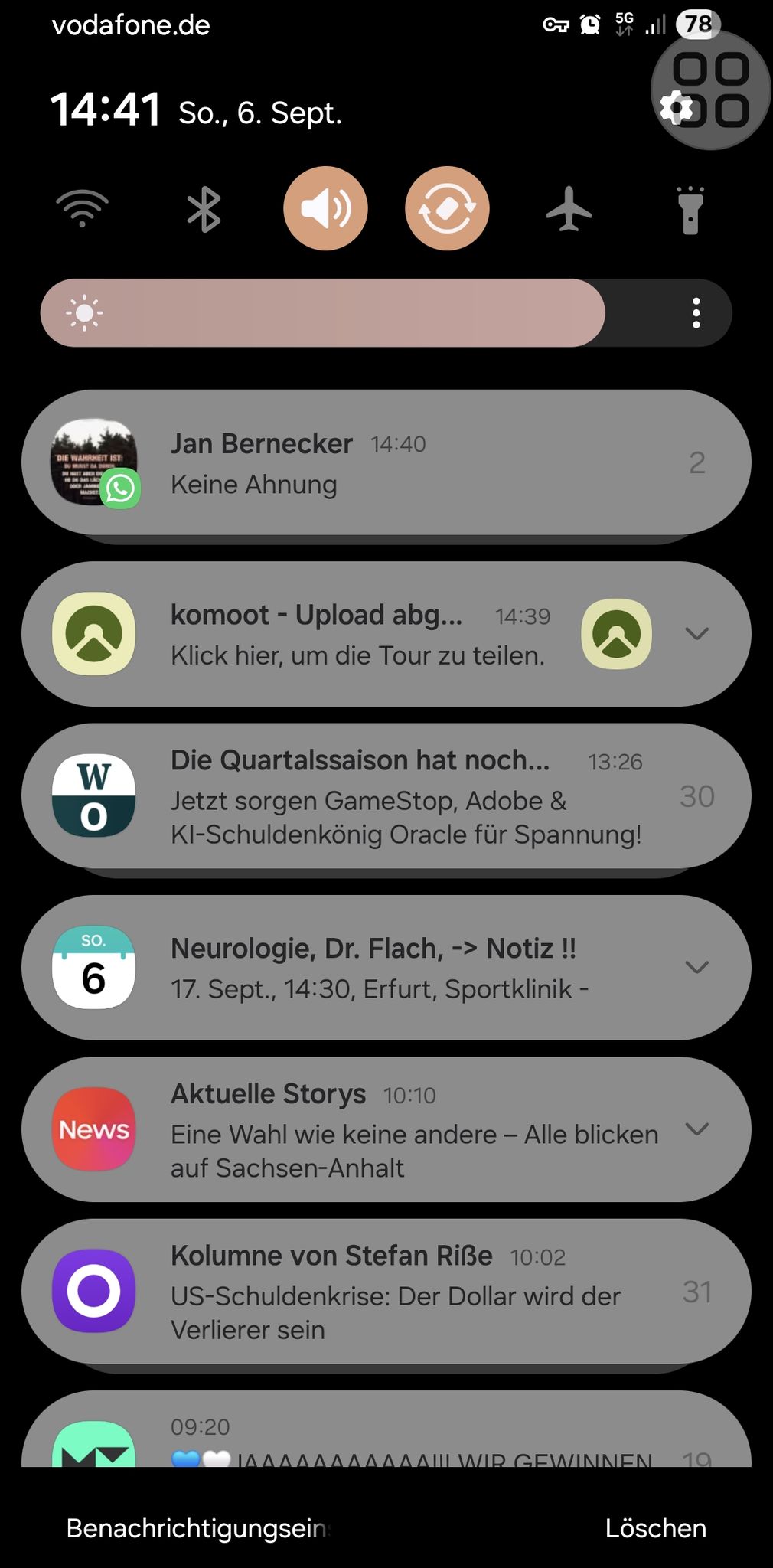Enable Bluetooth
Screen dimensions: 773x1568
(204, 208)
